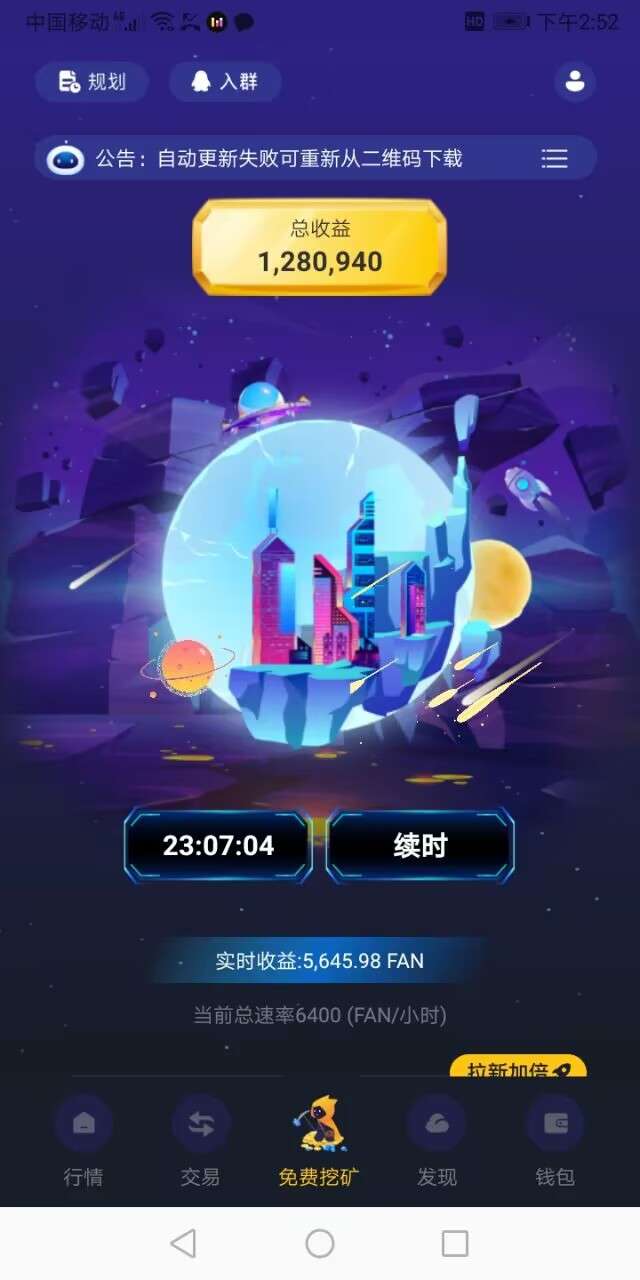Tap the system back button

coord(183,1243)
